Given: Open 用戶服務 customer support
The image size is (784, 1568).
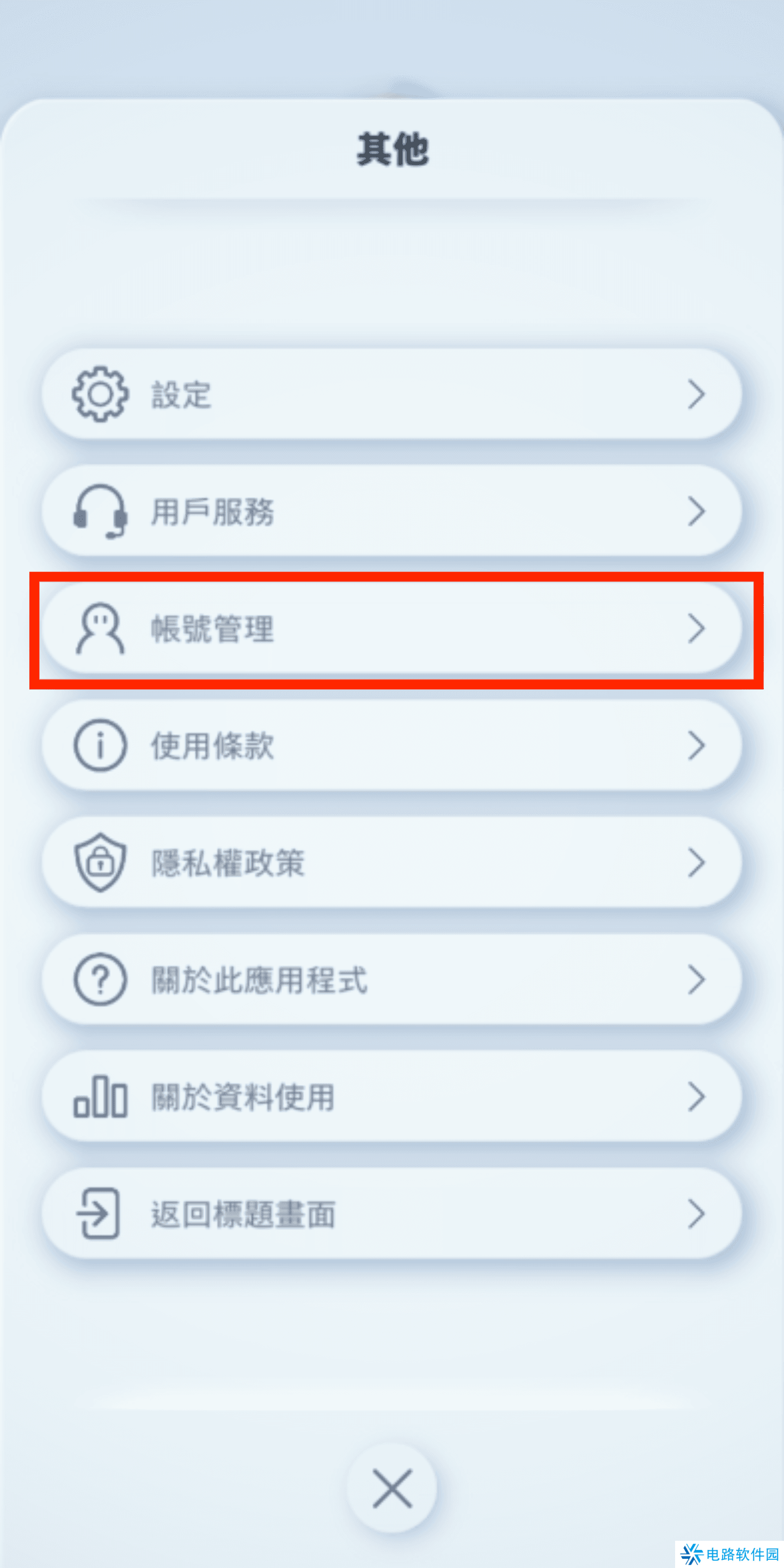Looking at the screenshot, I should coord(391,511).
